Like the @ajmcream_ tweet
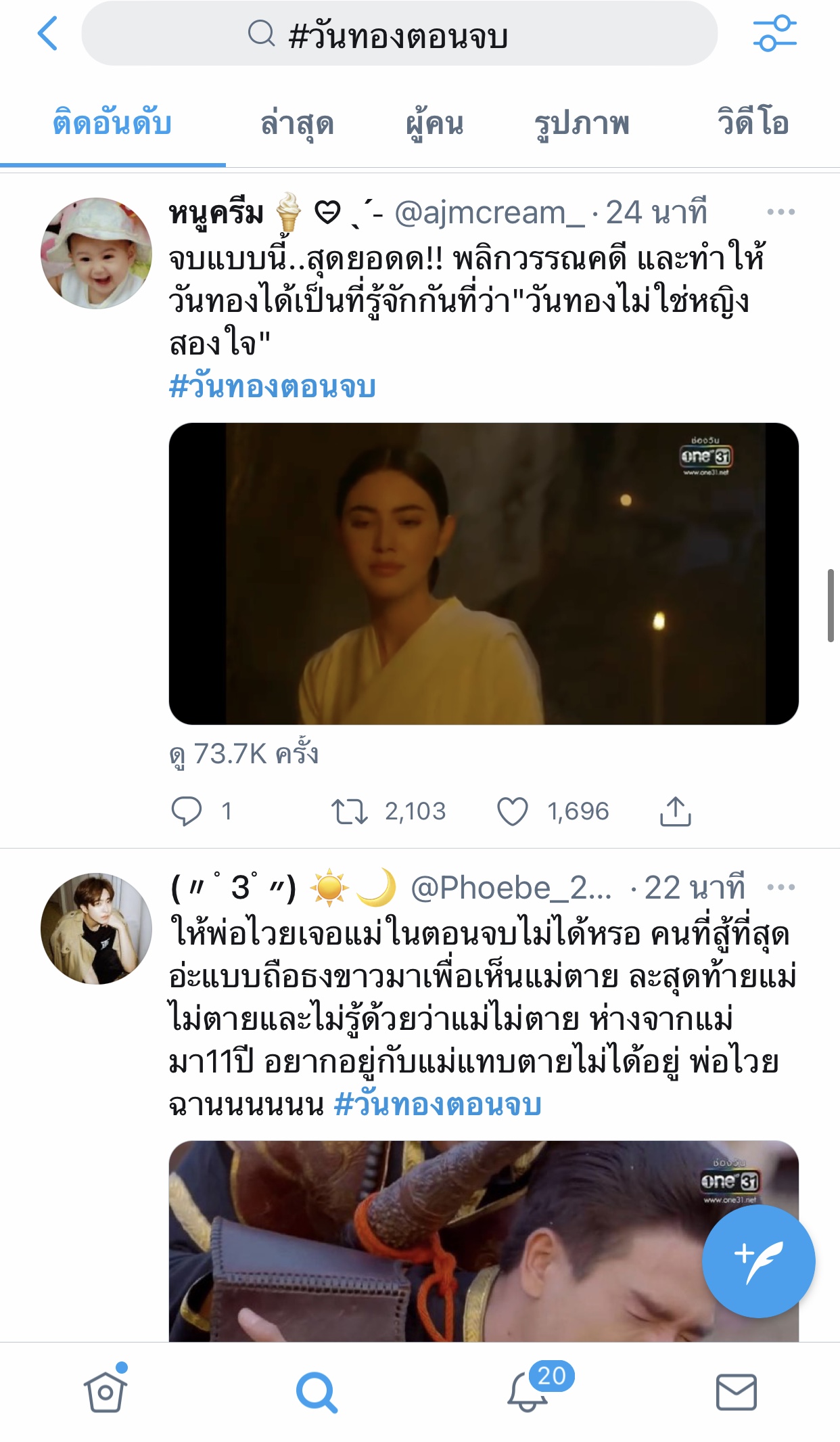The height and width of the screenshot is (1442, 840). point(513,811)
